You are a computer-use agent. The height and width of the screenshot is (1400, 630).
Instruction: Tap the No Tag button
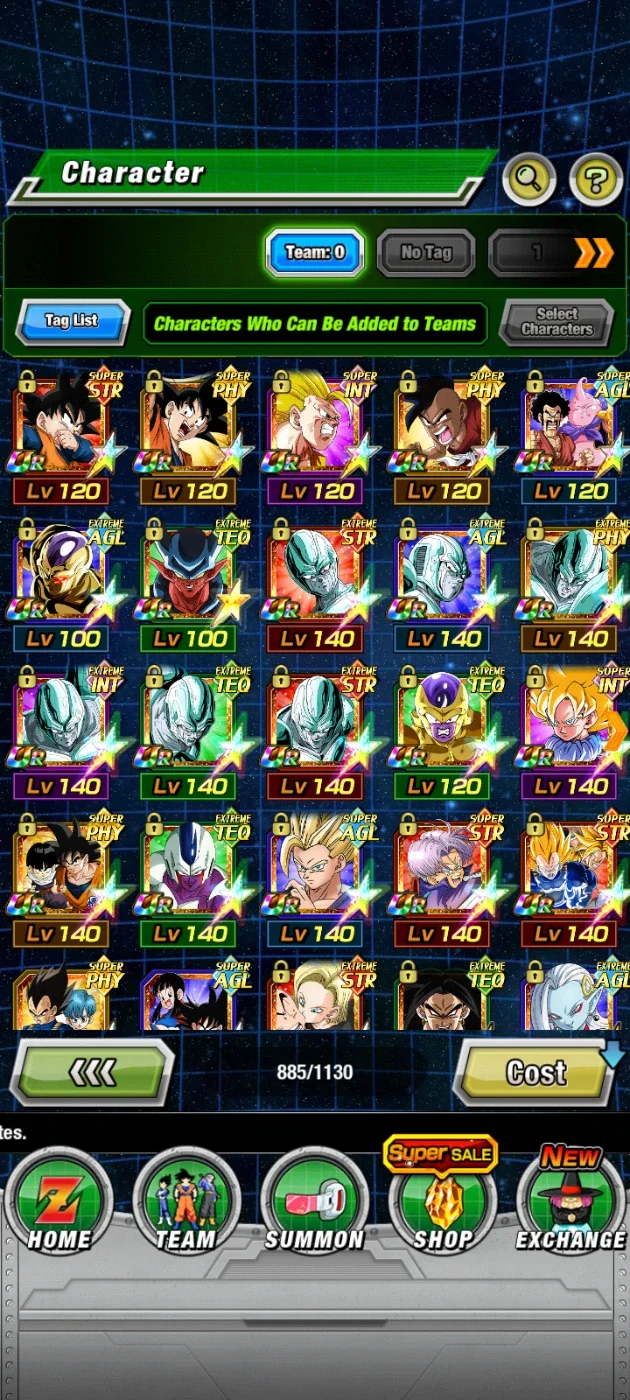(x=426, y=252)
